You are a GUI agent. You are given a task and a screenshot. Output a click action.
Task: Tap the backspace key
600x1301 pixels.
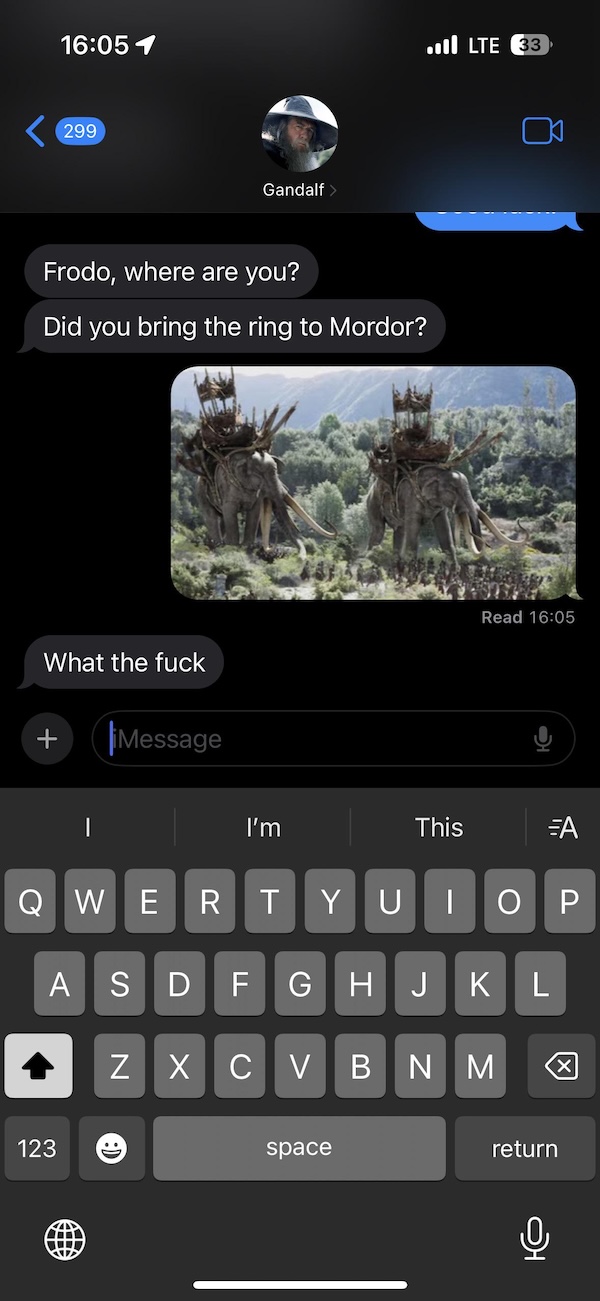point(561,1066)
